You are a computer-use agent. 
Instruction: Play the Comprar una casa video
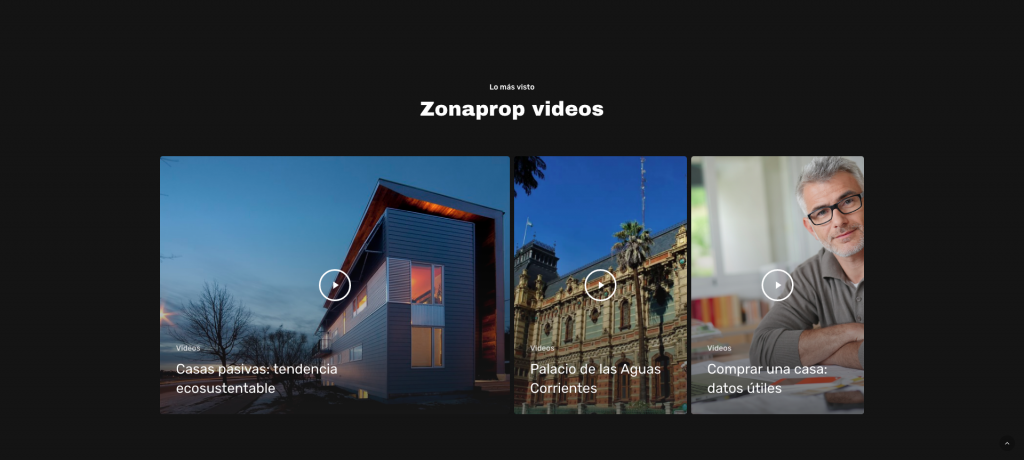pyautogui.click(x=777, y=285)
